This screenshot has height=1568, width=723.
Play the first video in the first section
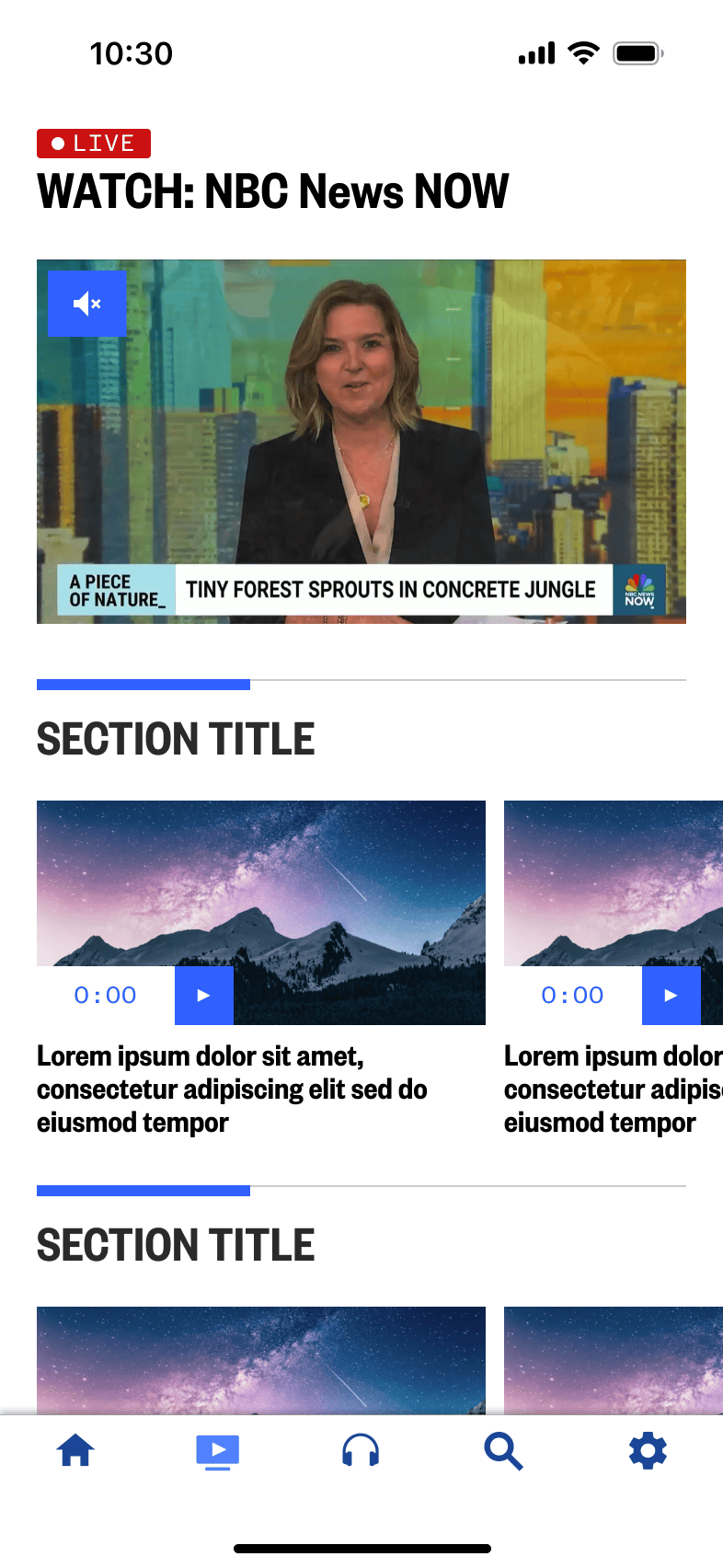point(203,995)
